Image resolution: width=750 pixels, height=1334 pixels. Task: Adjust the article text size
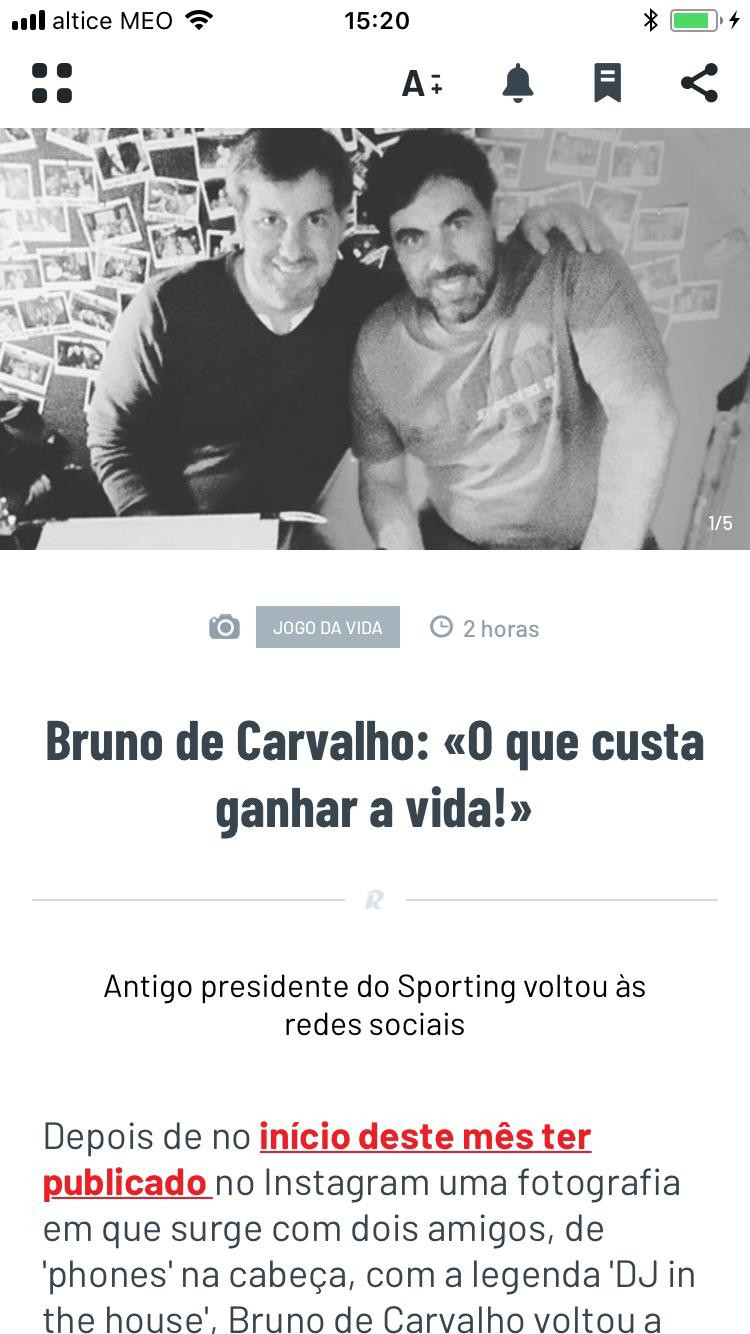422,84
